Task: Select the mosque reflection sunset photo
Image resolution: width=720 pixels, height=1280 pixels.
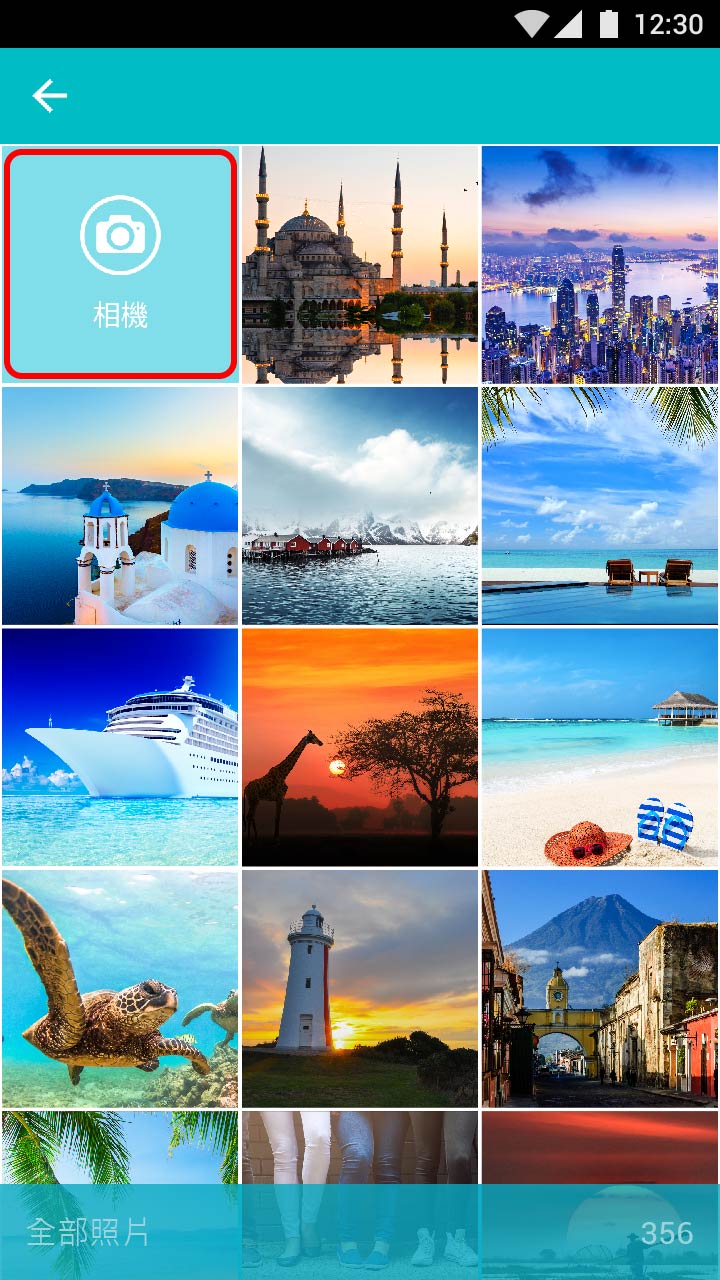Action: coord(360,265)
